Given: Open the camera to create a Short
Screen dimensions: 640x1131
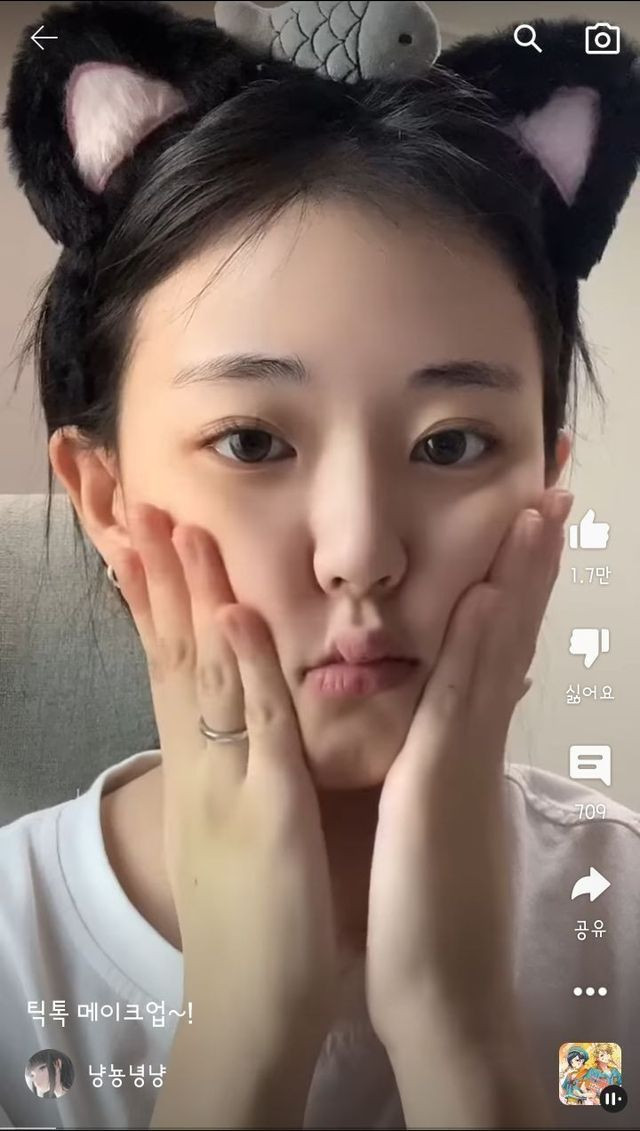Looking at the screenshot, I should point(602,39).
